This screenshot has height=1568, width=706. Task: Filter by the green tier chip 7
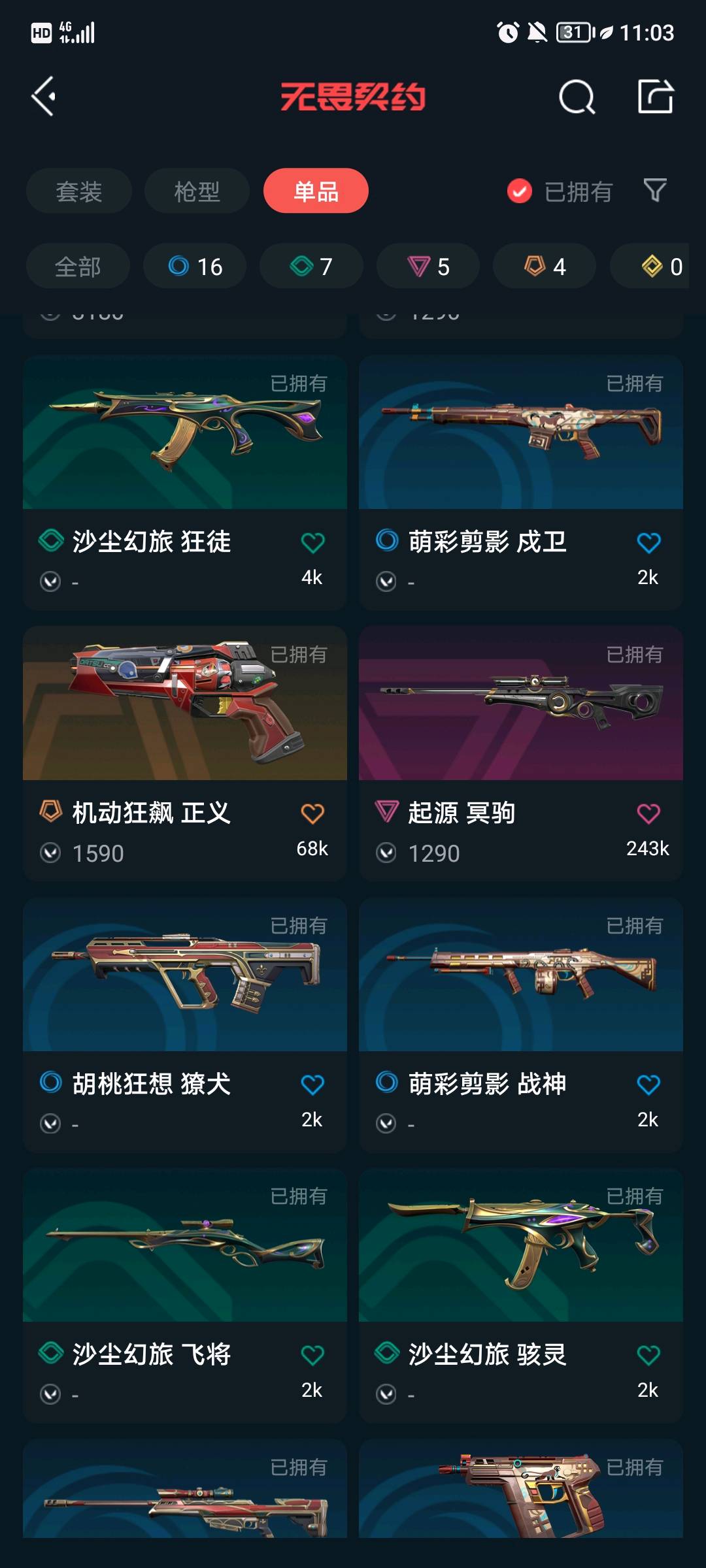311,267
